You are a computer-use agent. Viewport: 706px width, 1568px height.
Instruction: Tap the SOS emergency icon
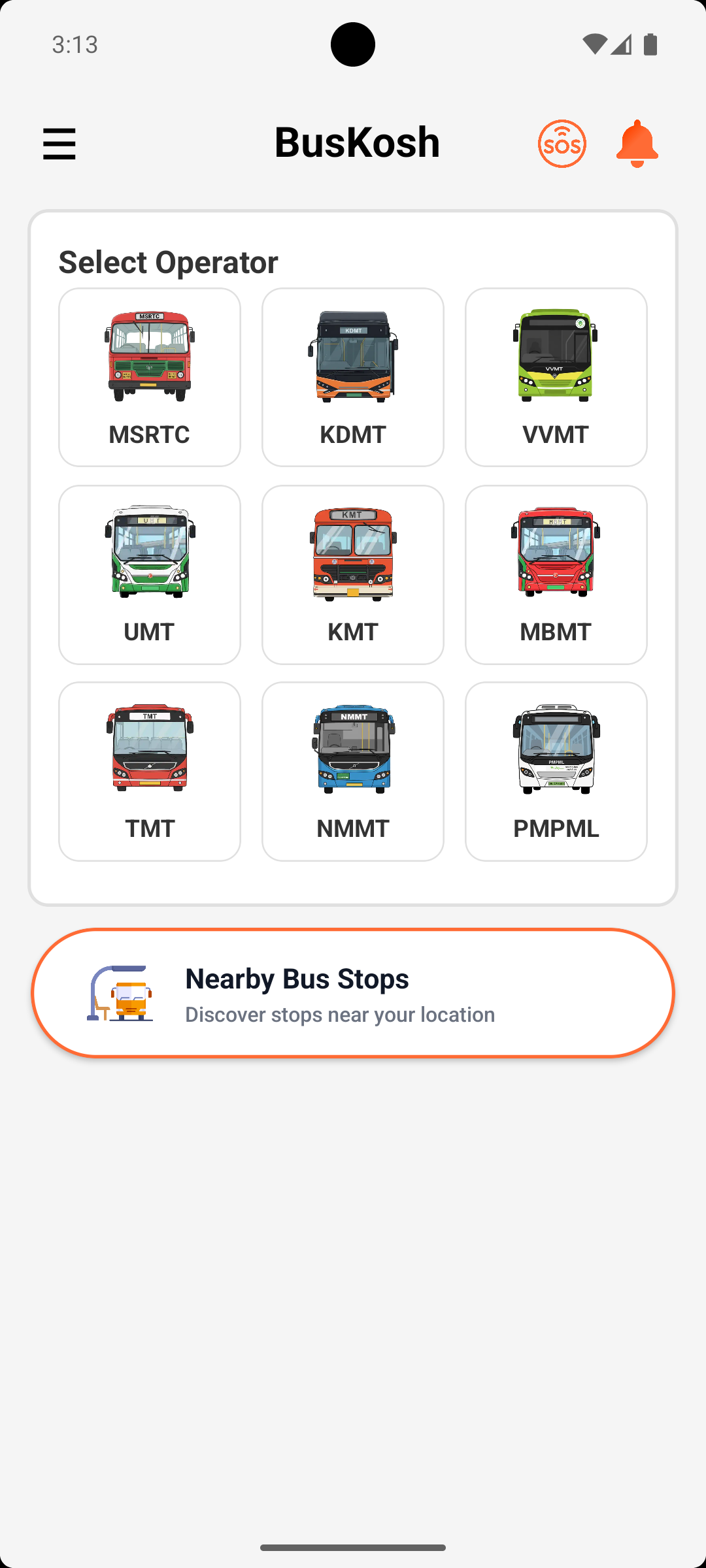[562, 143]
